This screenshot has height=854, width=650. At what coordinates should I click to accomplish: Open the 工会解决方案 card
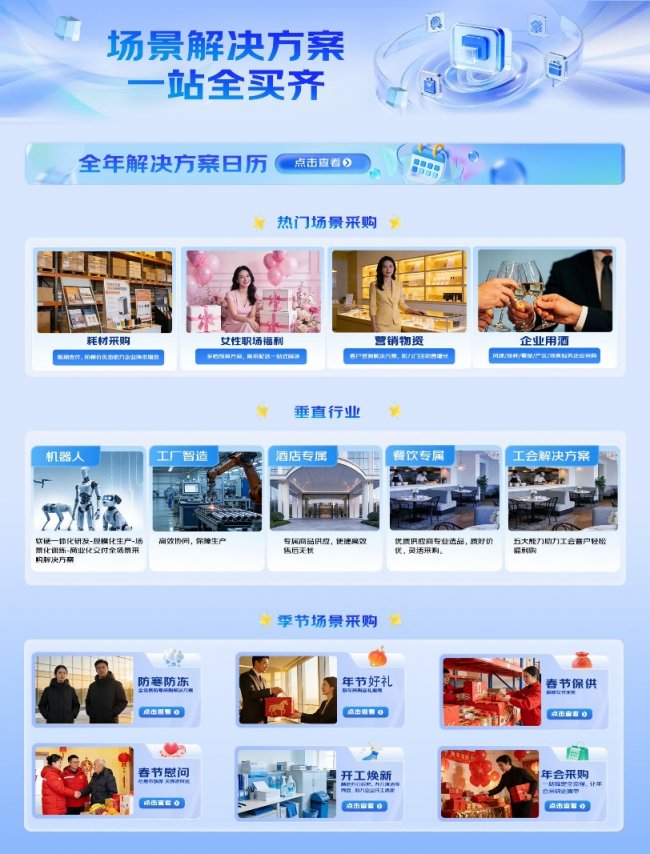point(561,506)
